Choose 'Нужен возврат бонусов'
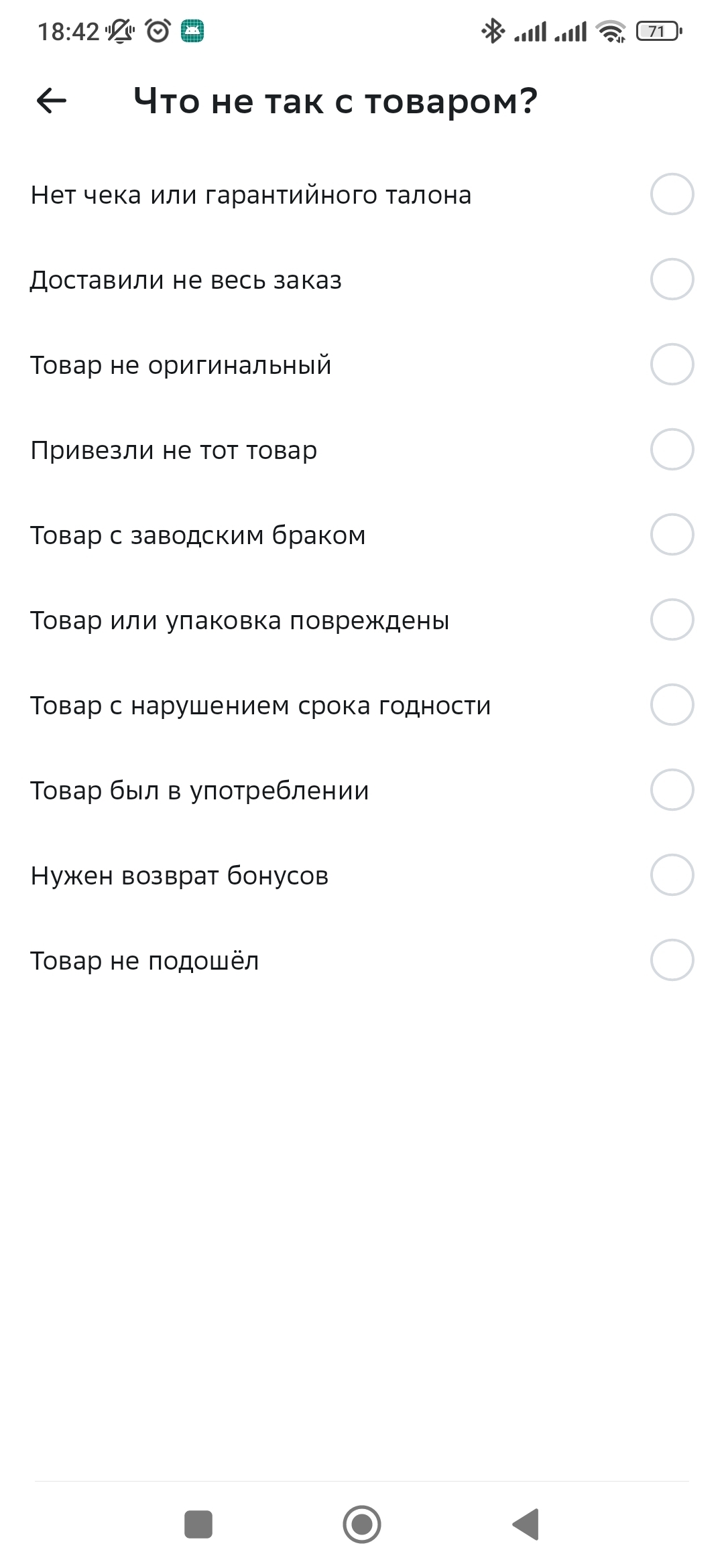The height and width of the screenshot is (1568, 724). 672,875
